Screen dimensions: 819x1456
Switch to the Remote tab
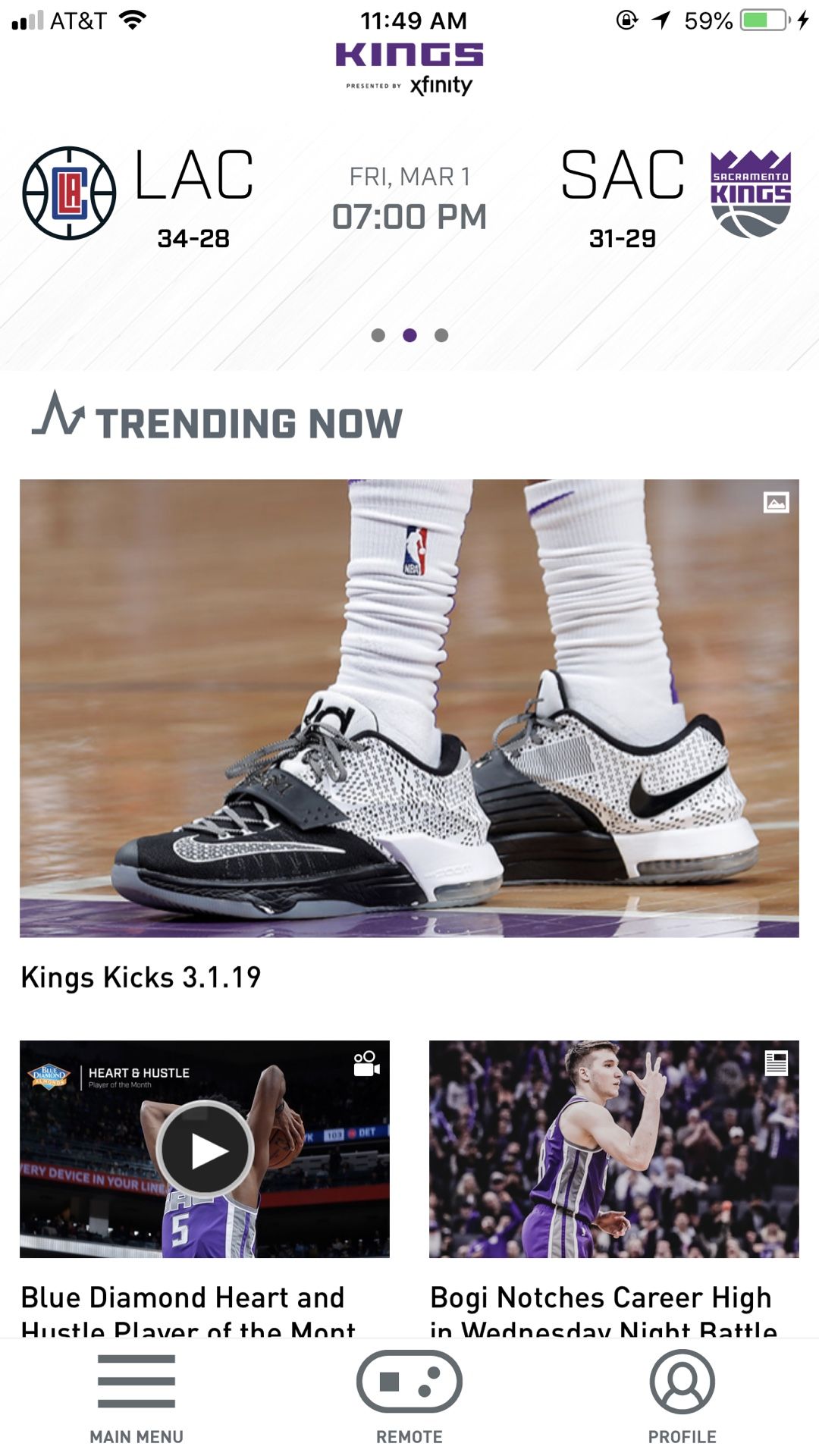click(409, 1397)
